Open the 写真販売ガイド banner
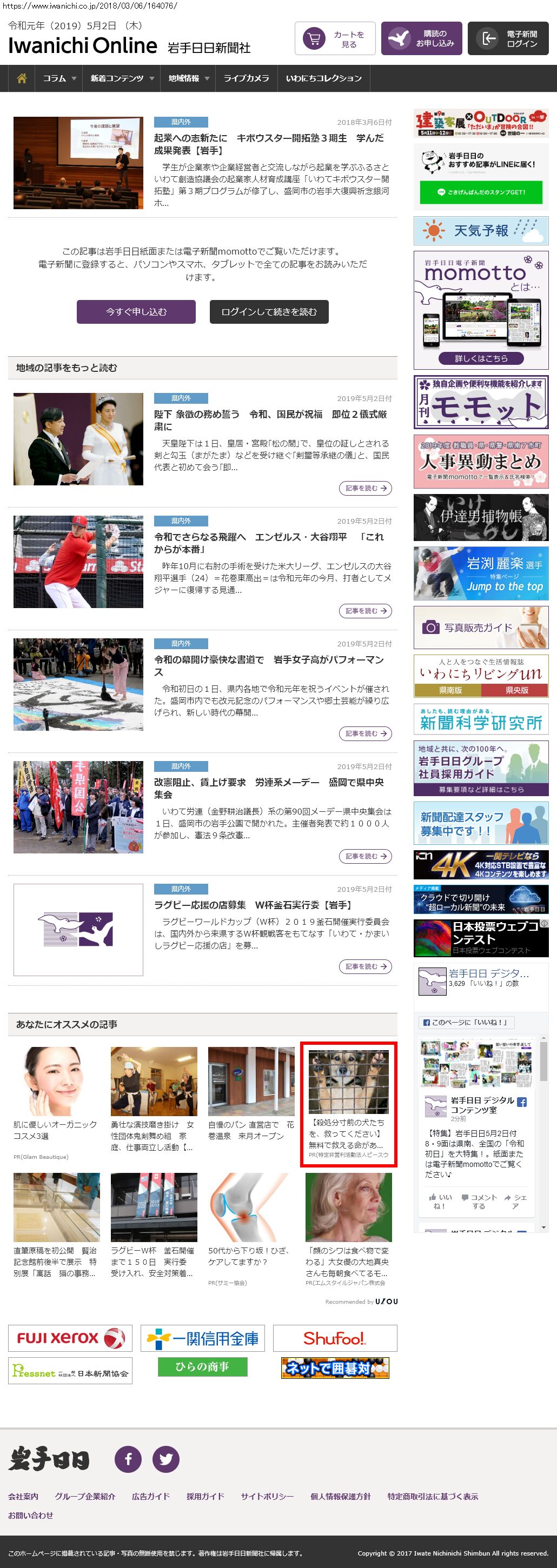The image size is (557, 1568). pos(480,627)
